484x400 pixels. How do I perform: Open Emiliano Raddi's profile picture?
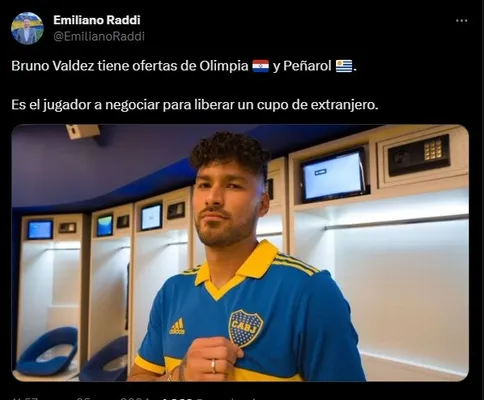coord(27,28)
